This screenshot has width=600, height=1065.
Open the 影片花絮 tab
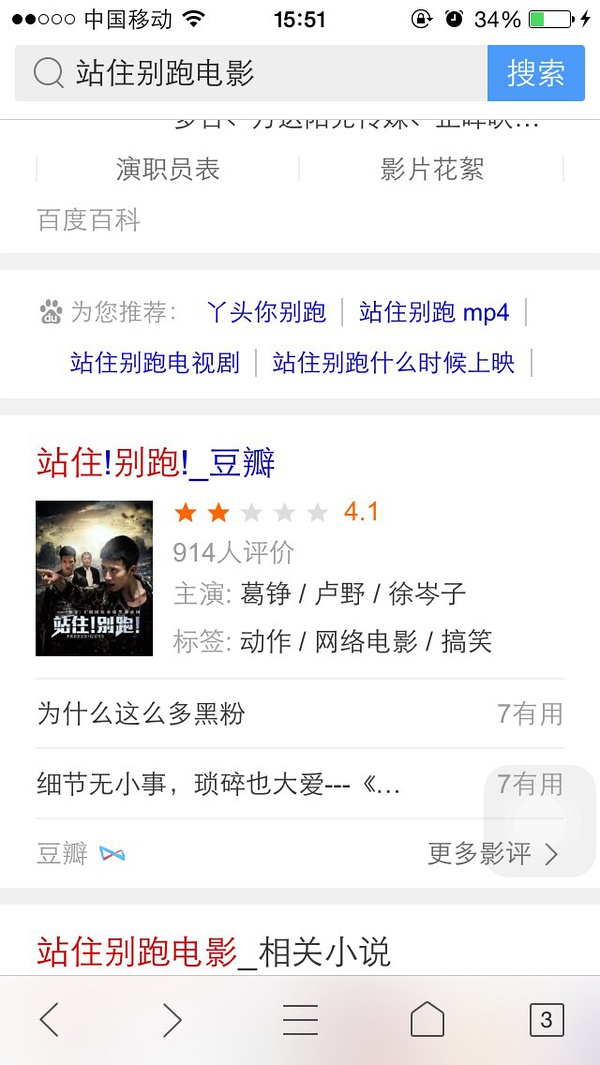click(432, 169)
